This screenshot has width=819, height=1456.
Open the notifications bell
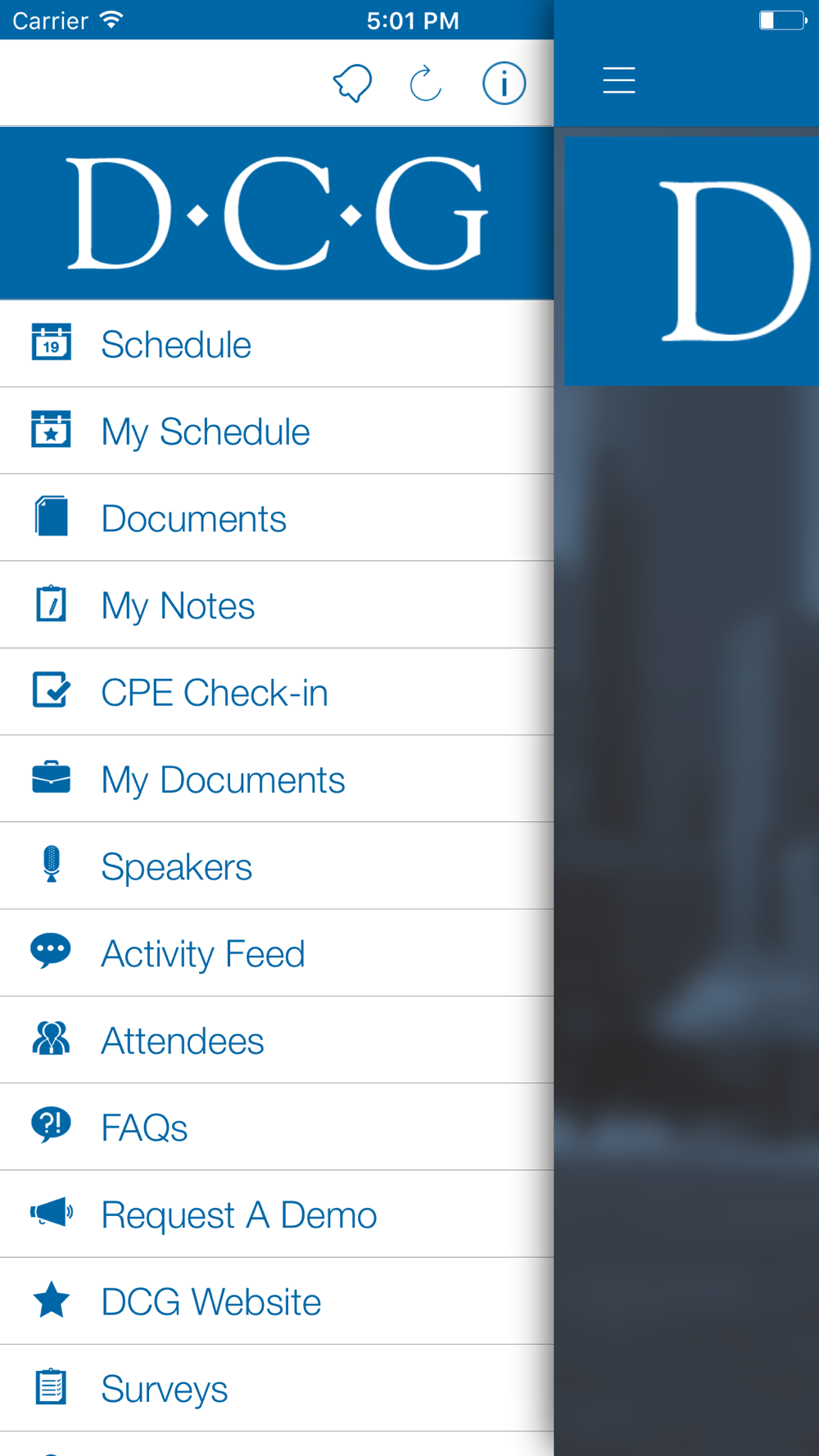[x=352, y=84]
